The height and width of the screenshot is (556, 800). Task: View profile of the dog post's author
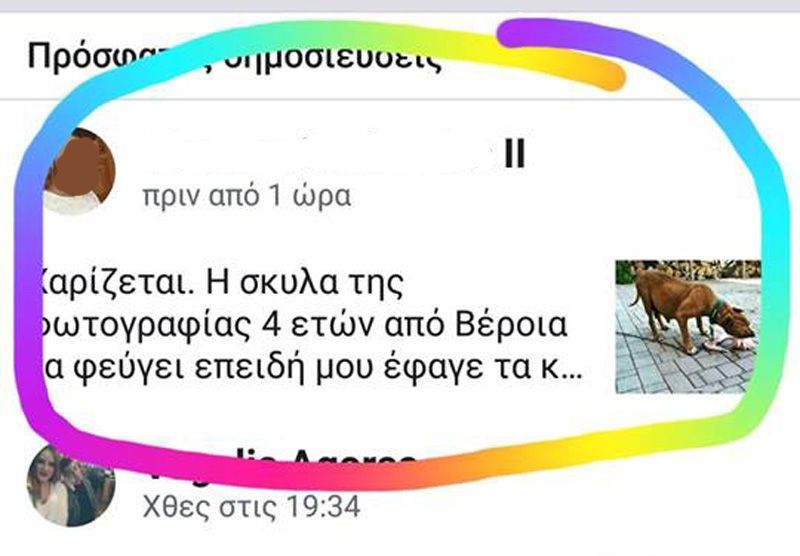click(x=80, y=170)
